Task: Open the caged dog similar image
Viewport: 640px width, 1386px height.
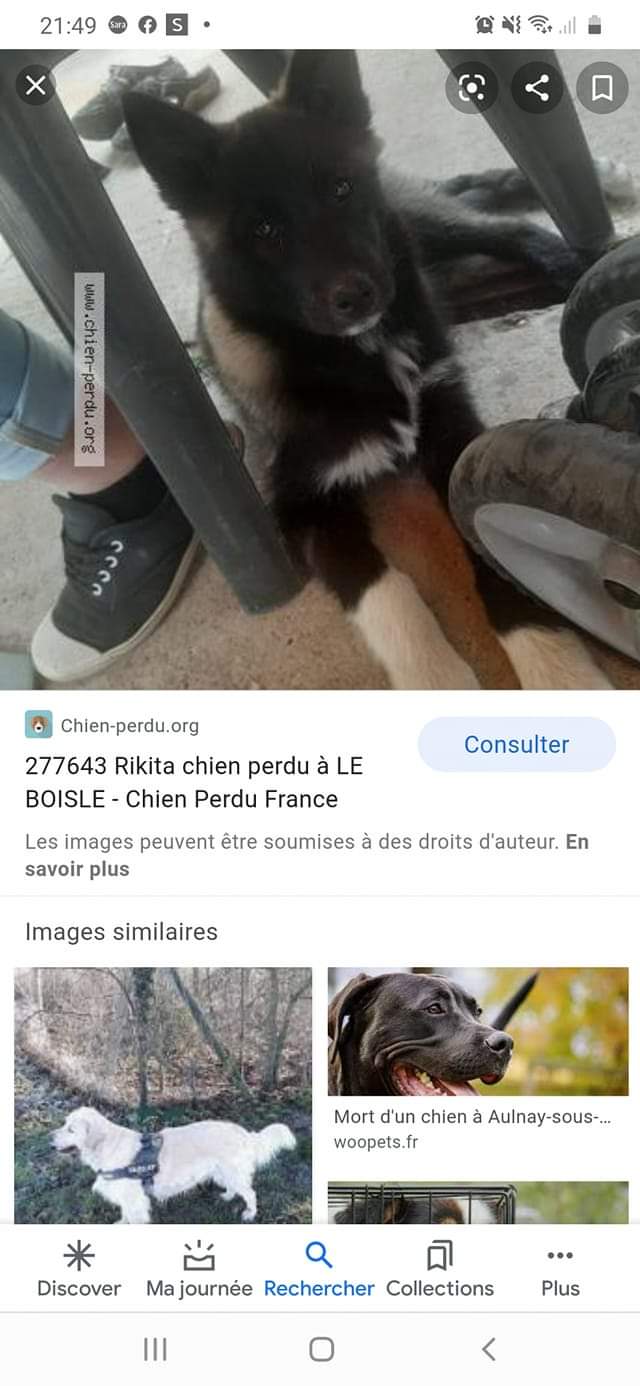Action: click(478, 1203)
